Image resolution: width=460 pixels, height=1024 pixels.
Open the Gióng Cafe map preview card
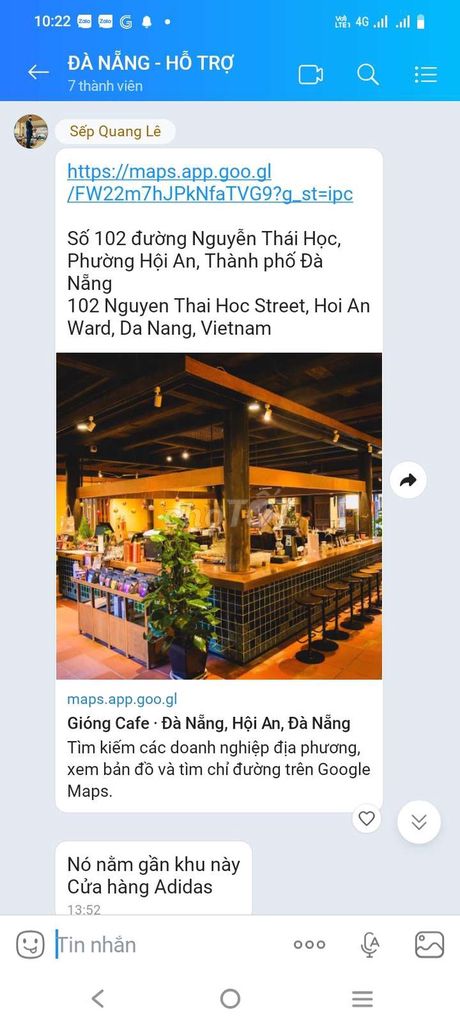[x=219, y=581]
